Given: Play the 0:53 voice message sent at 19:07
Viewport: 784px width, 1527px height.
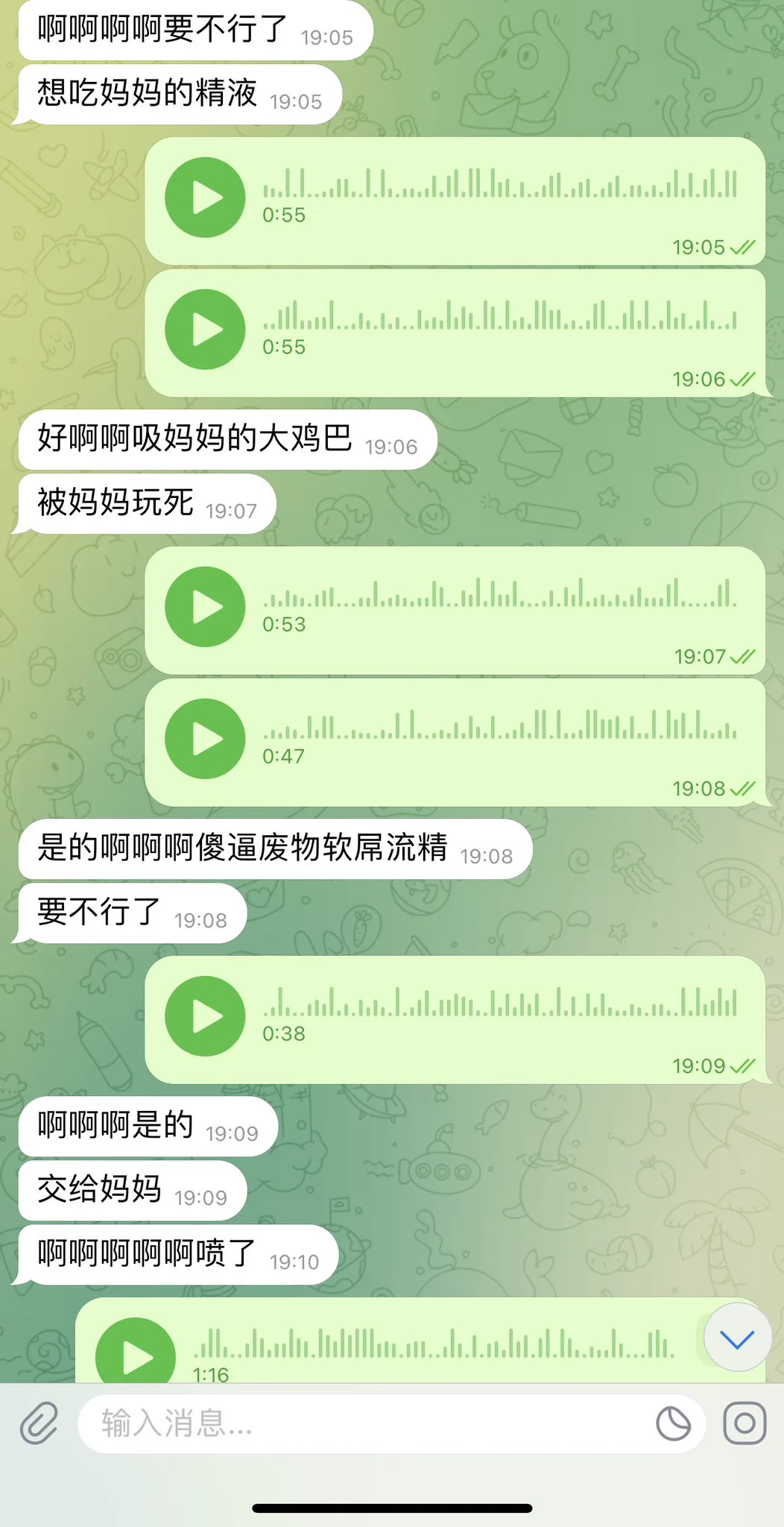Looking at the screenshot, I should tap(205, 607).
